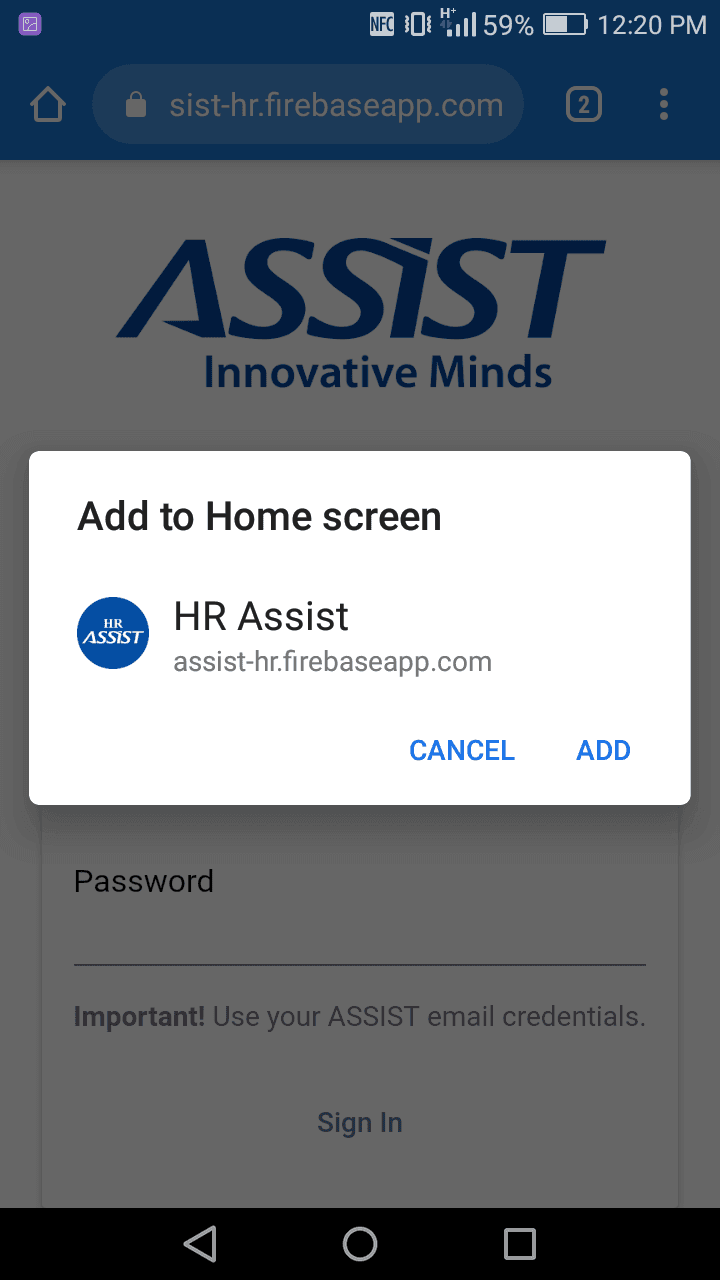The height and width of the screenshot is (1280, 720).
Task: Go to the home screen via navigation bar
Action: pyautogui.click(x=360, y=1244)
